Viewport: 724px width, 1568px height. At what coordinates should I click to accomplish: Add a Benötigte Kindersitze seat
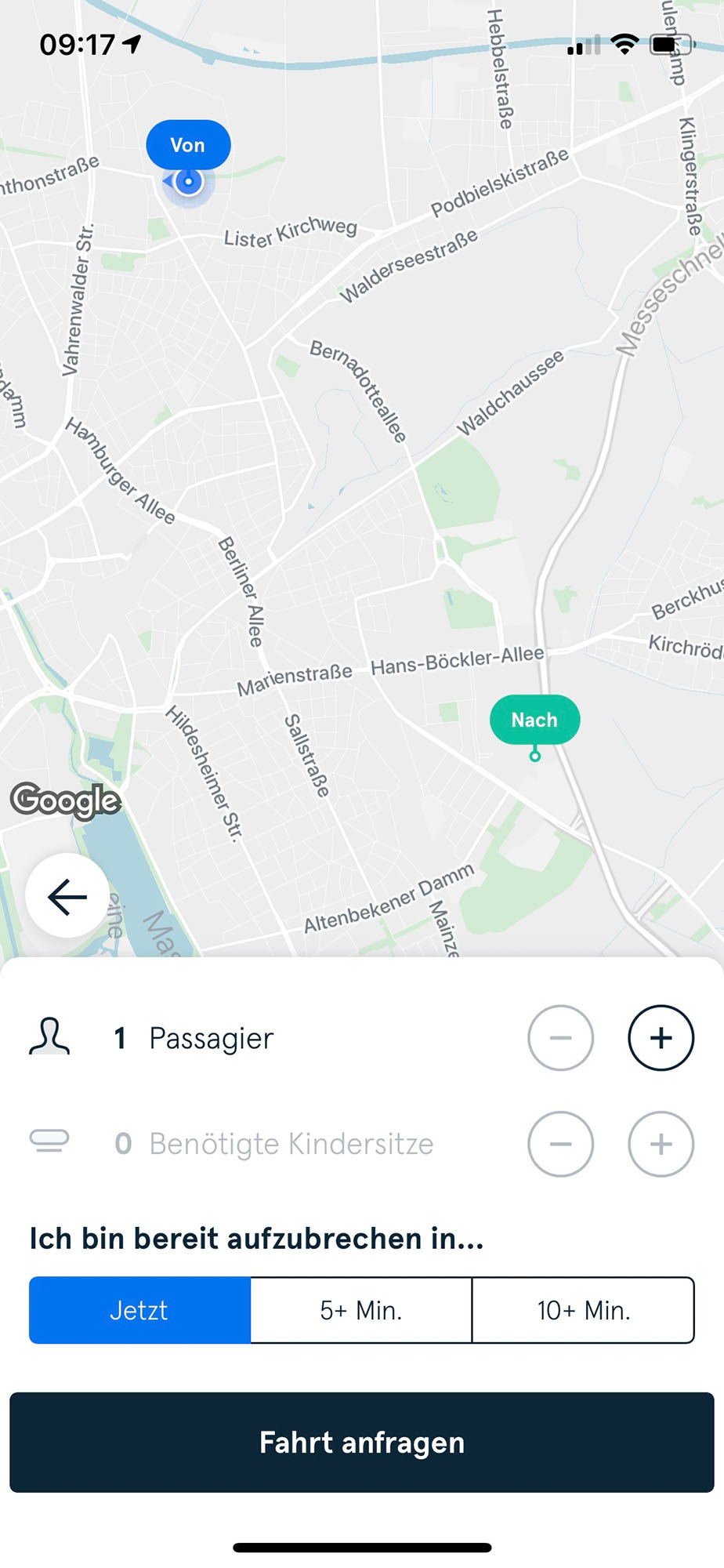pyautogui.click(x=661, y=1144)
